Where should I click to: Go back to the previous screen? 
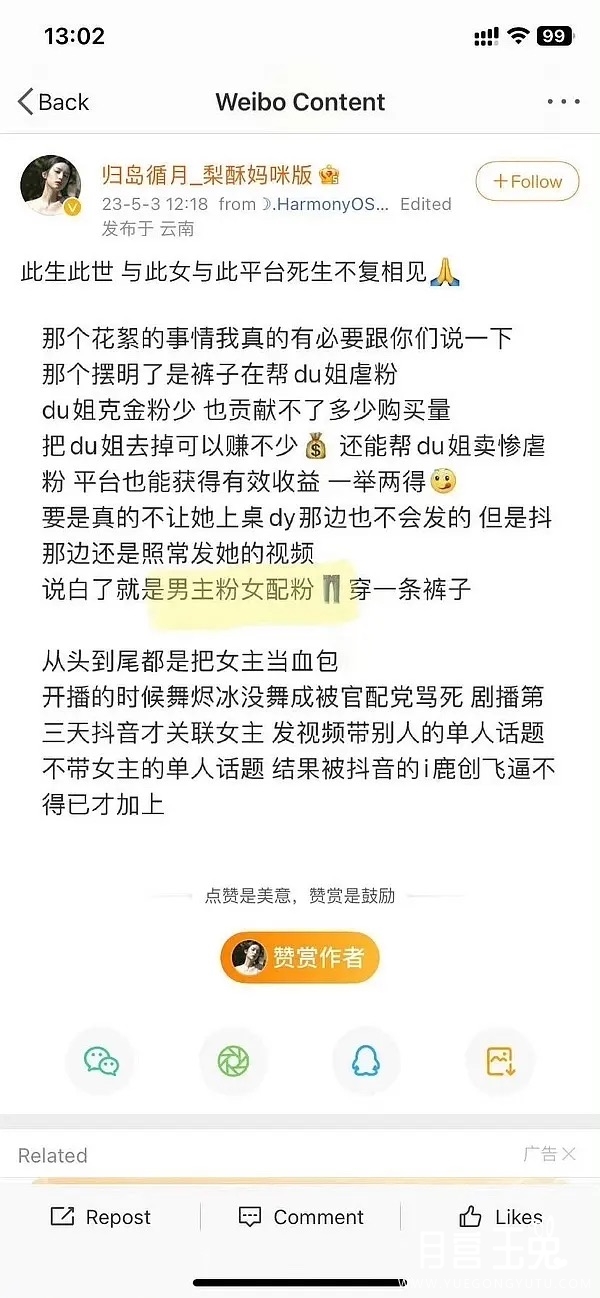tap(53, 102)
